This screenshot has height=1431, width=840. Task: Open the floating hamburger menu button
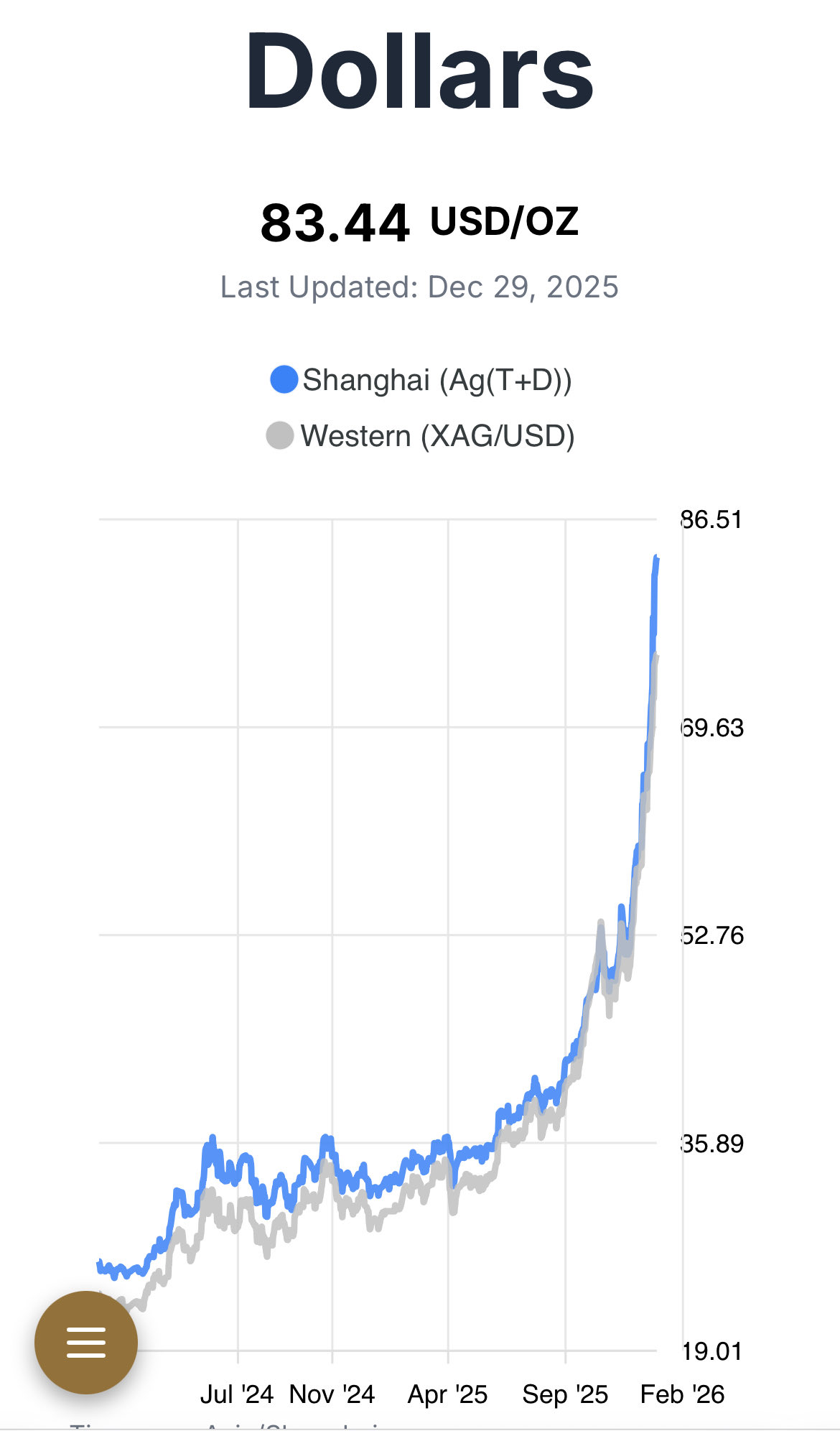tap(86, 1342)
